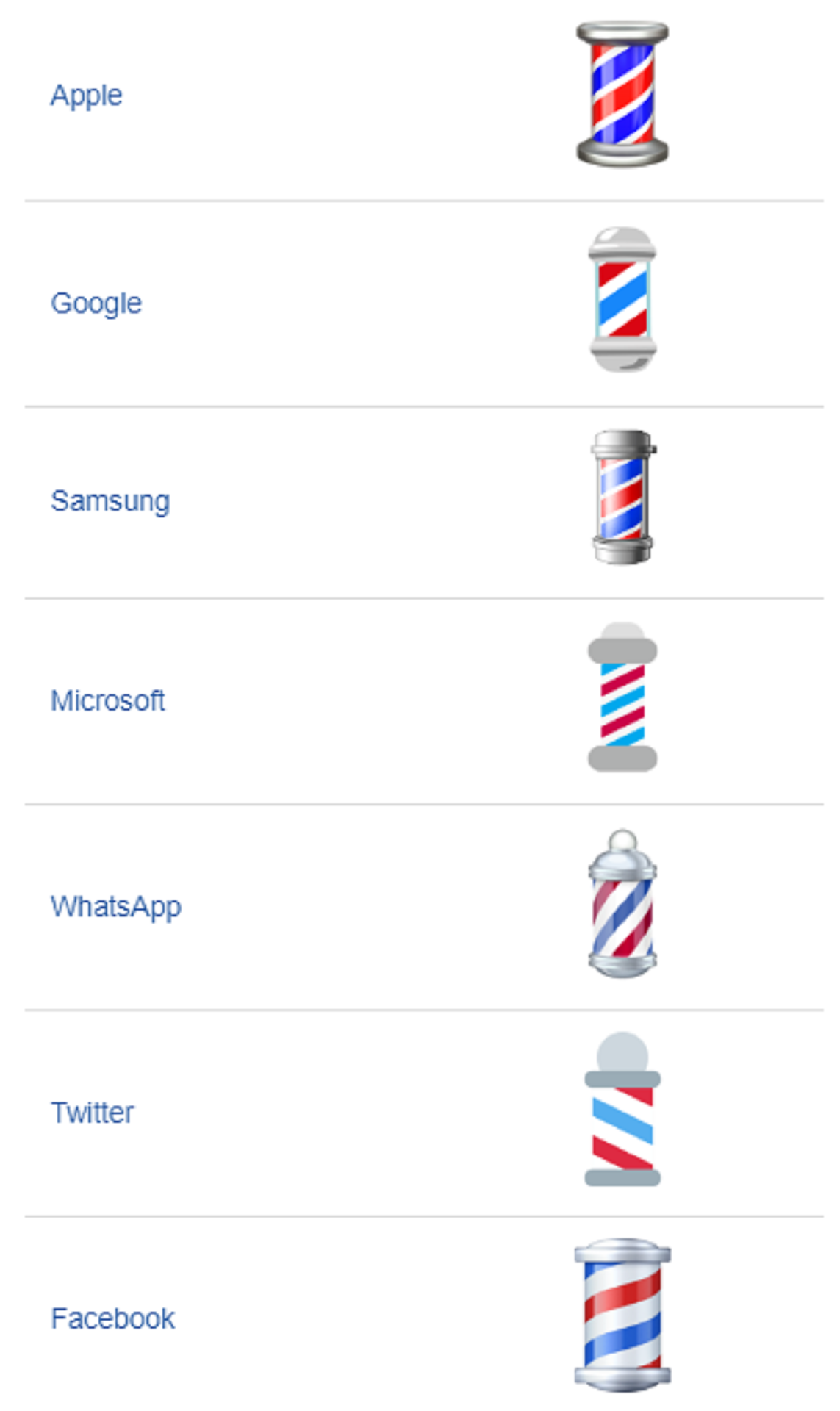View Samsung's barber pole emoji image
This screenshot has height=1411, width=840.
click(x=623, y=498)
